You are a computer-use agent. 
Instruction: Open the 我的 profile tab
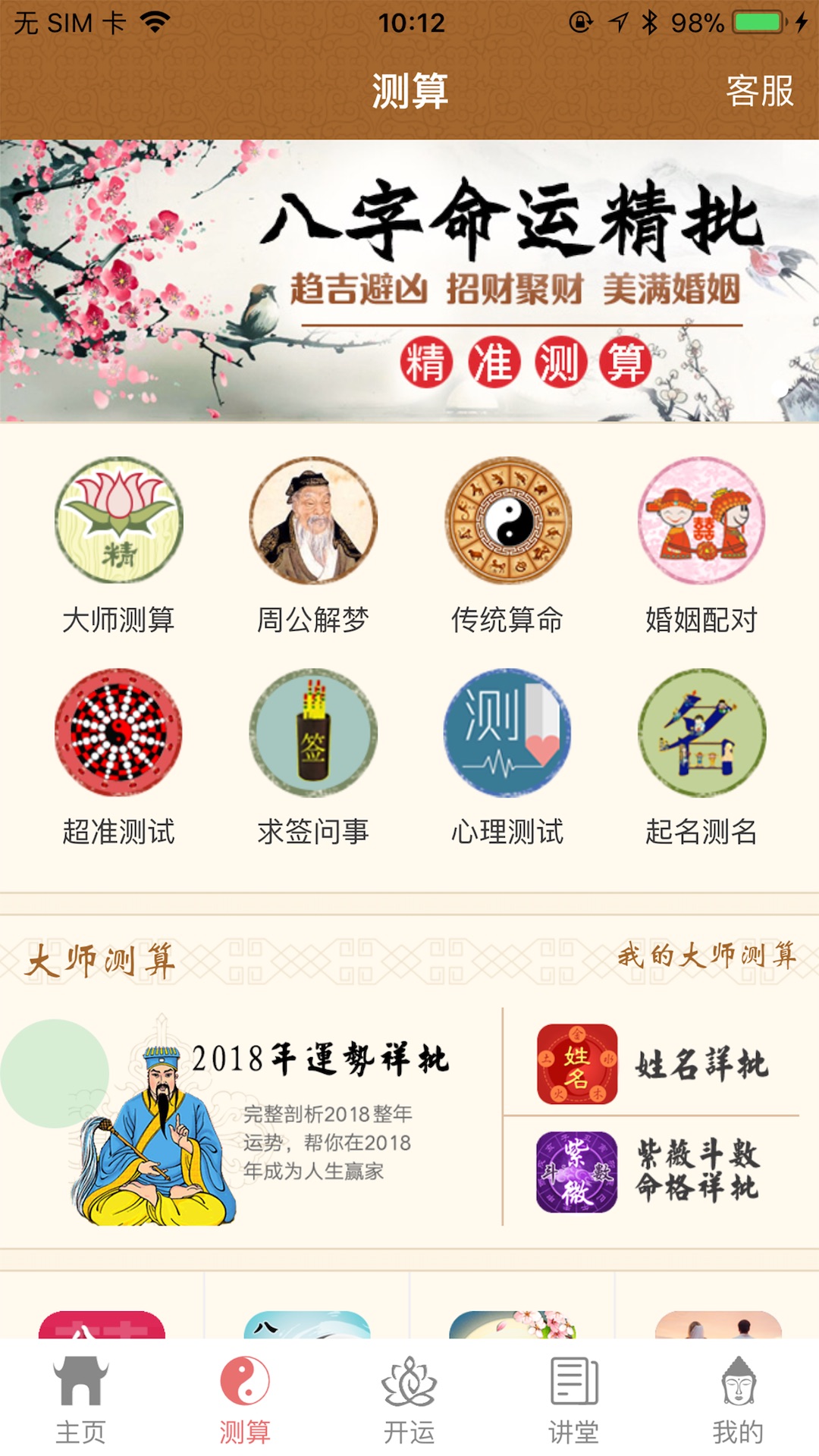[x=737, y=1400]
